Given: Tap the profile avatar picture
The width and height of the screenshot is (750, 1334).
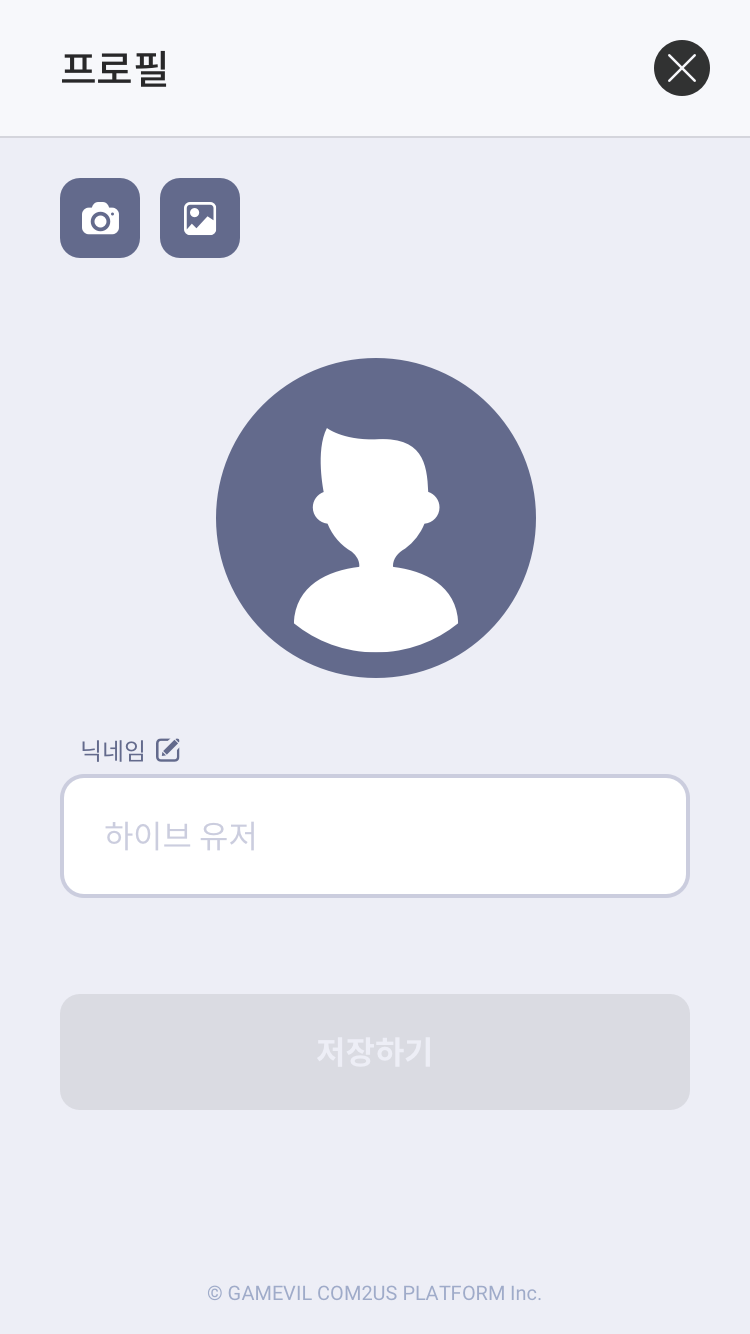Looking at the screenshot, I should pyautogui.click(x=376, y=518).
